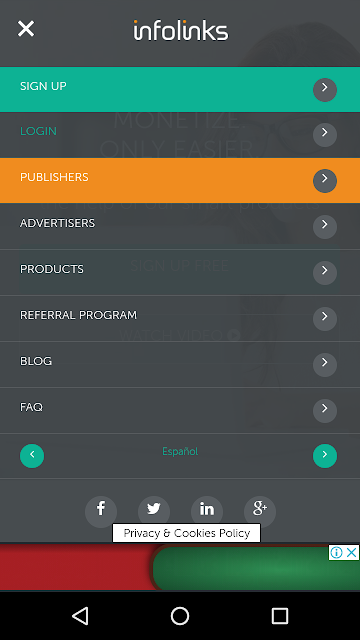This screenshot has height=640, width=360.
Task: Open the Facebook page icon
Action: click(x=101, y=510)
